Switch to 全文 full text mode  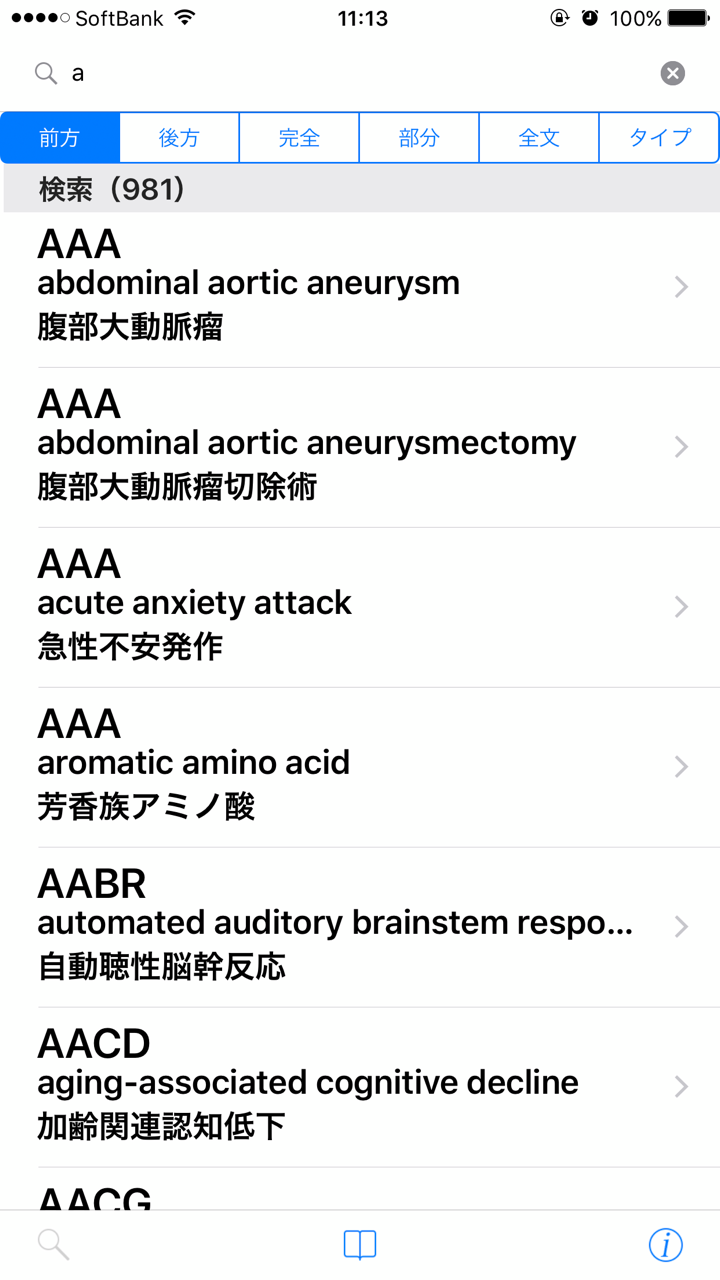[x=539, y=138]
